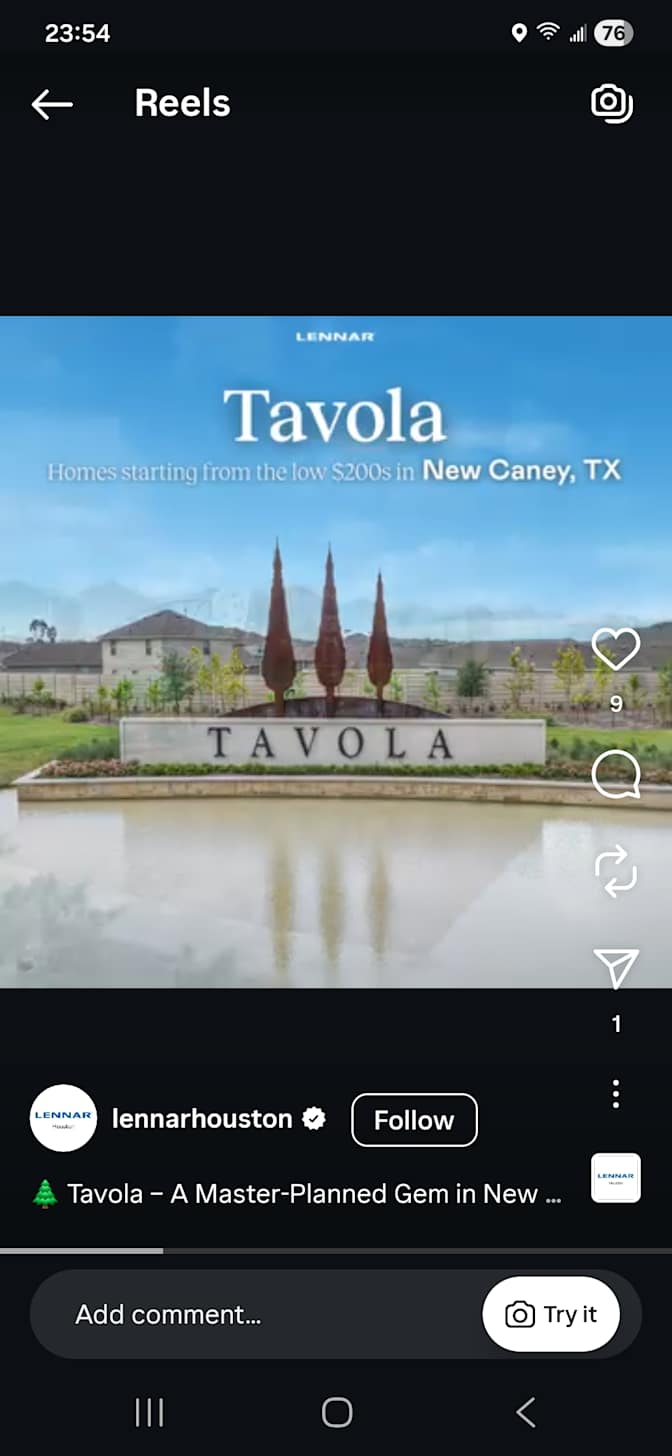Open the lennarhouston username link
672x1456 pixels.
coord(202,1118)
